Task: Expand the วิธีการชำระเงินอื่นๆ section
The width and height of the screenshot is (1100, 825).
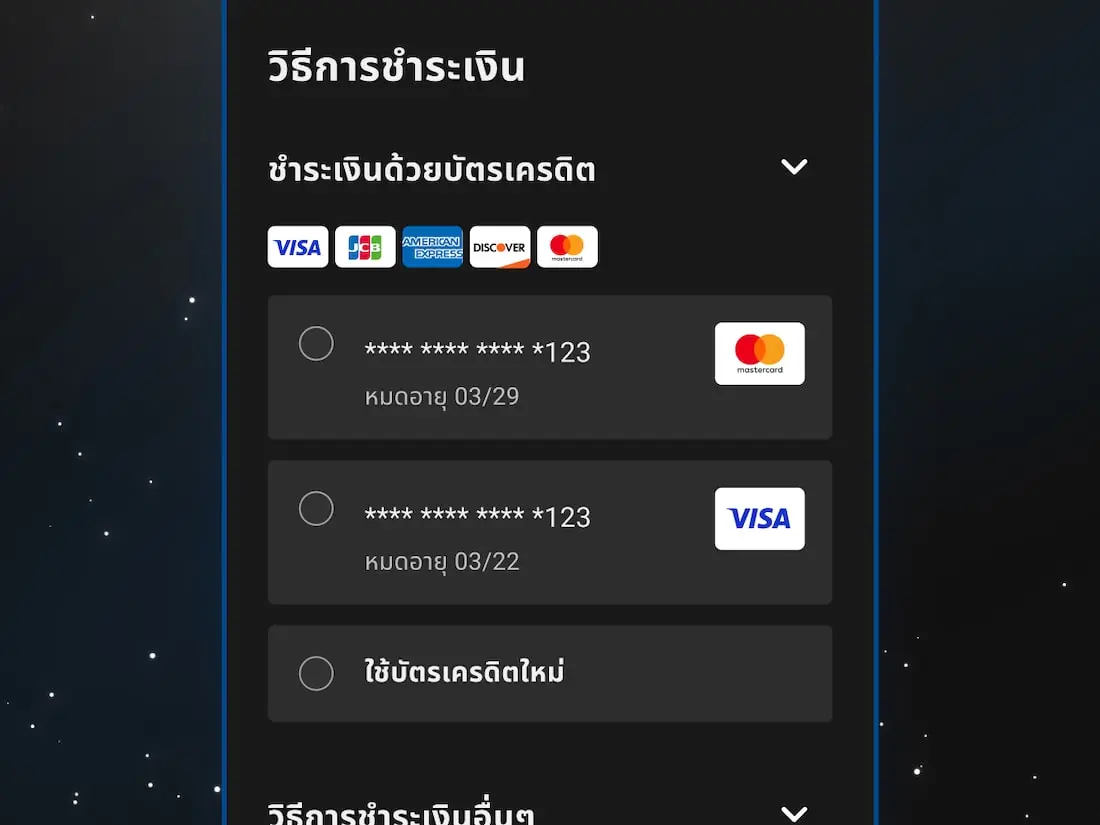Action: pos(793,813)
